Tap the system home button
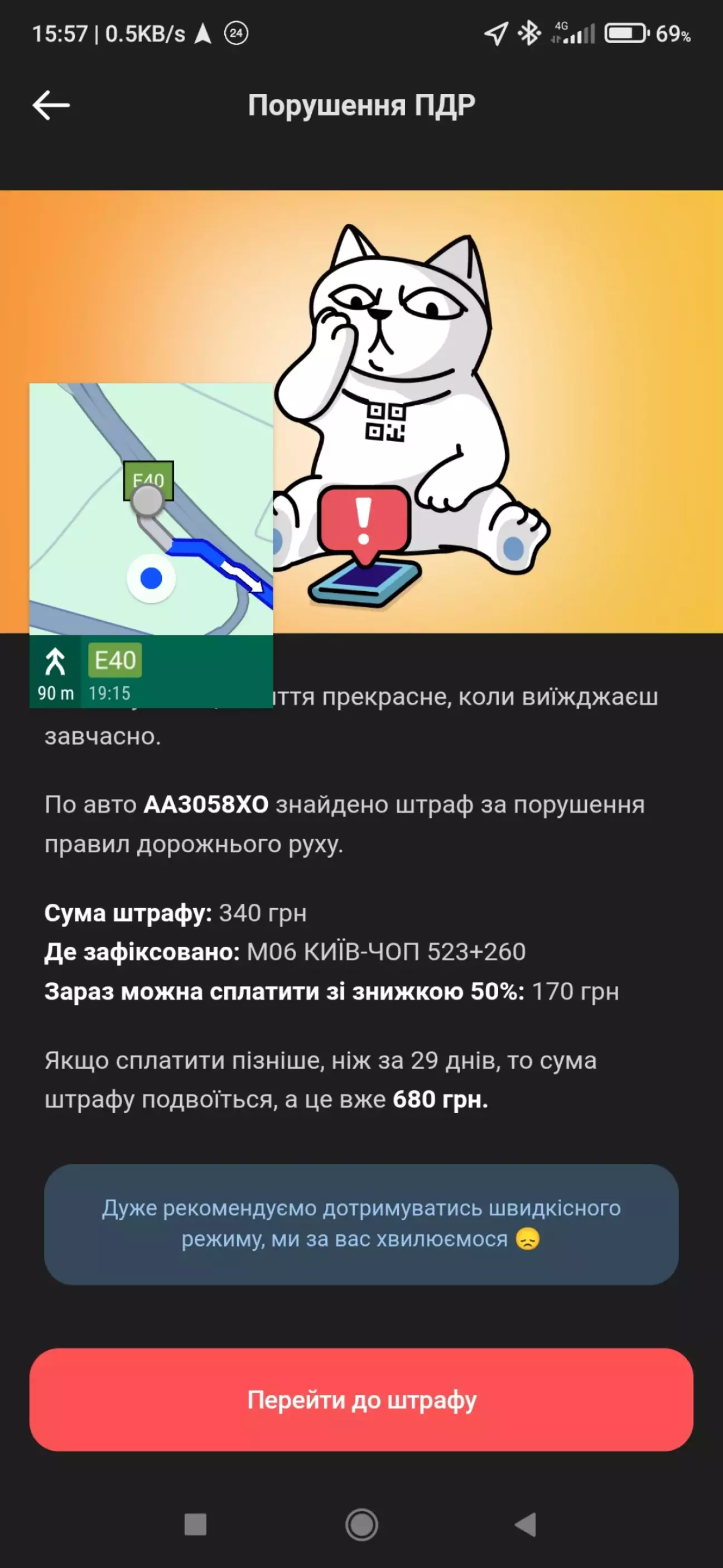Viewport: 723px width, 1568px height. 361,1525
